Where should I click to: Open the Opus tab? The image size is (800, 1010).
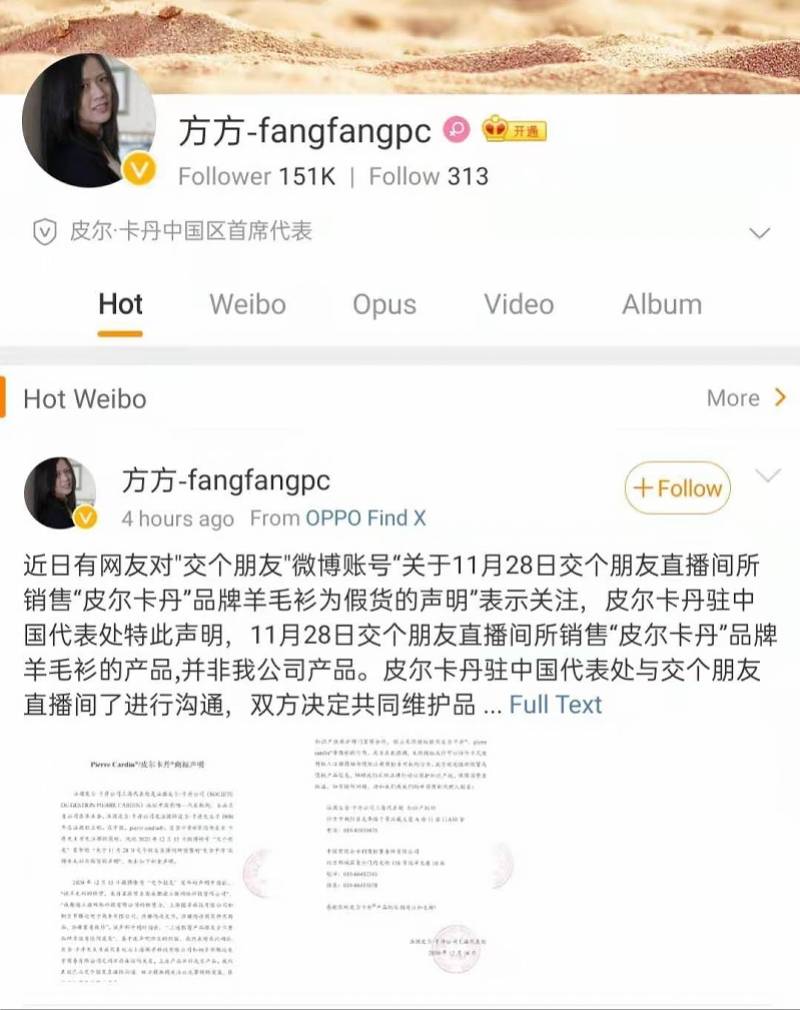pyautogui.click(x=384, y=304)
